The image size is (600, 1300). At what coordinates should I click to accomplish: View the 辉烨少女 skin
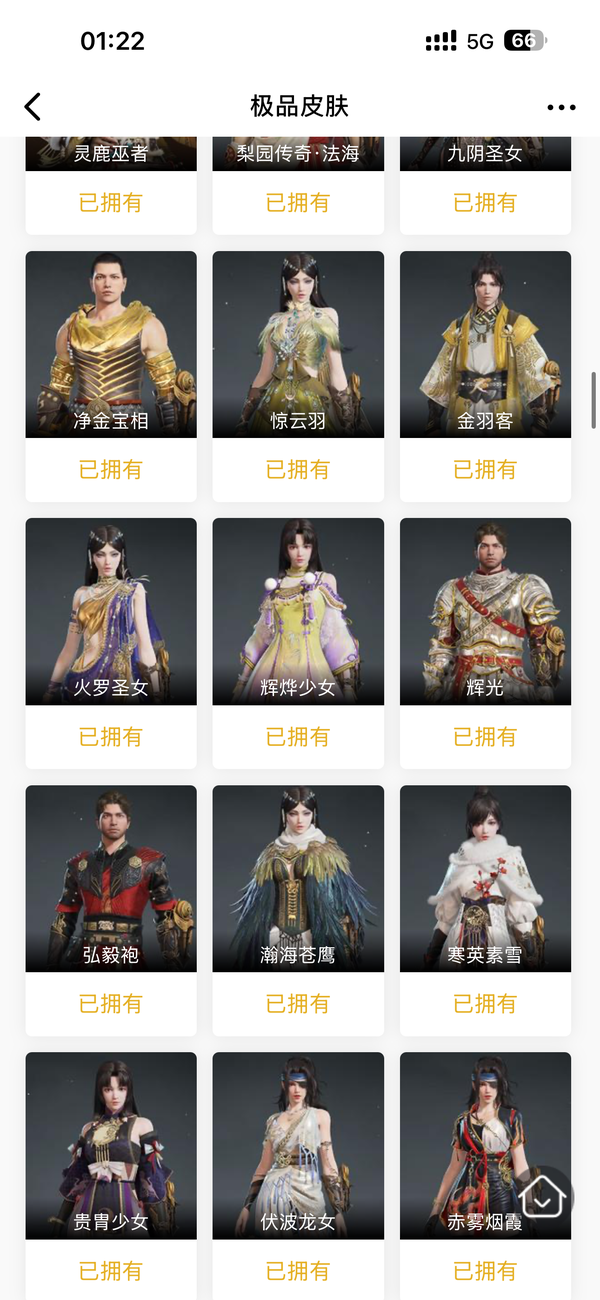298,612
